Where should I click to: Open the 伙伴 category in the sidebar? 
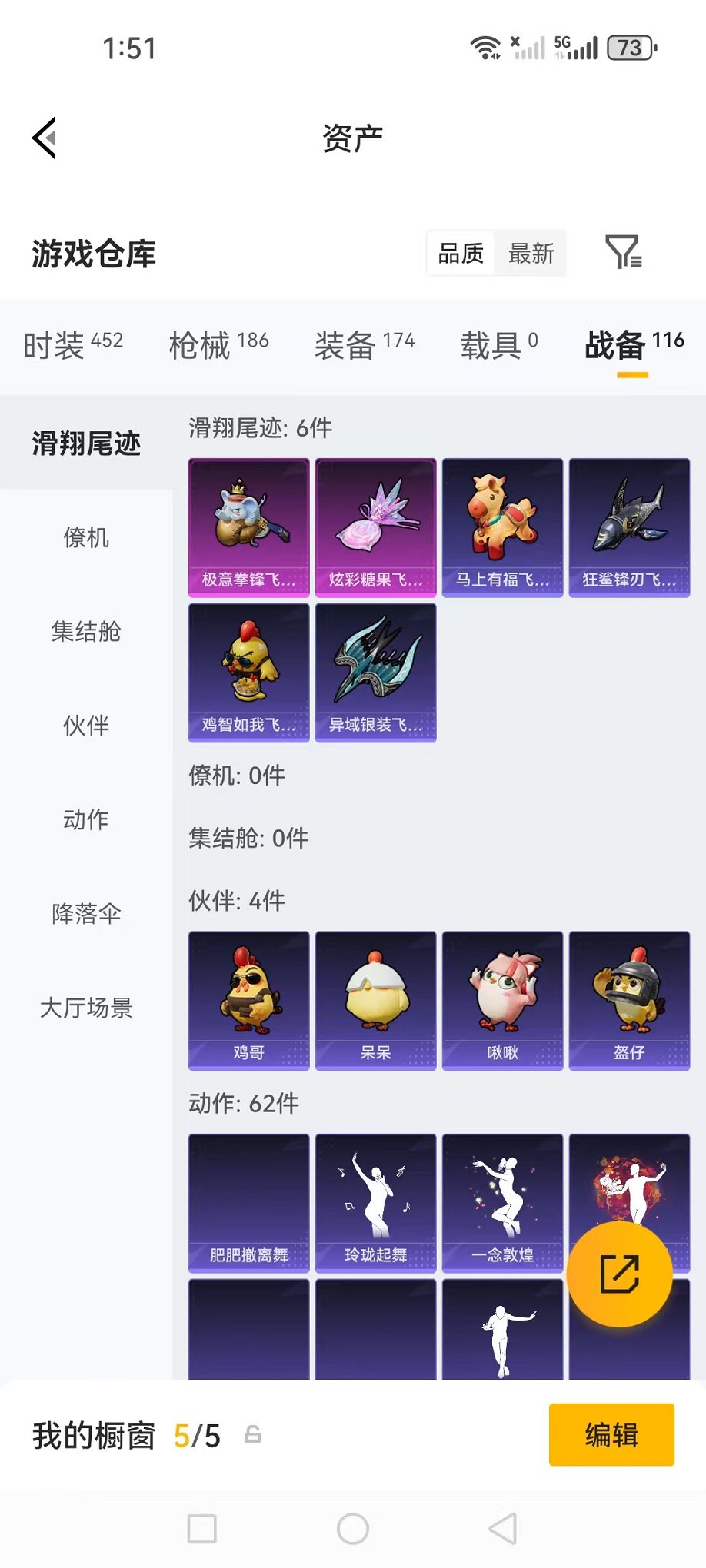(85, 726)
